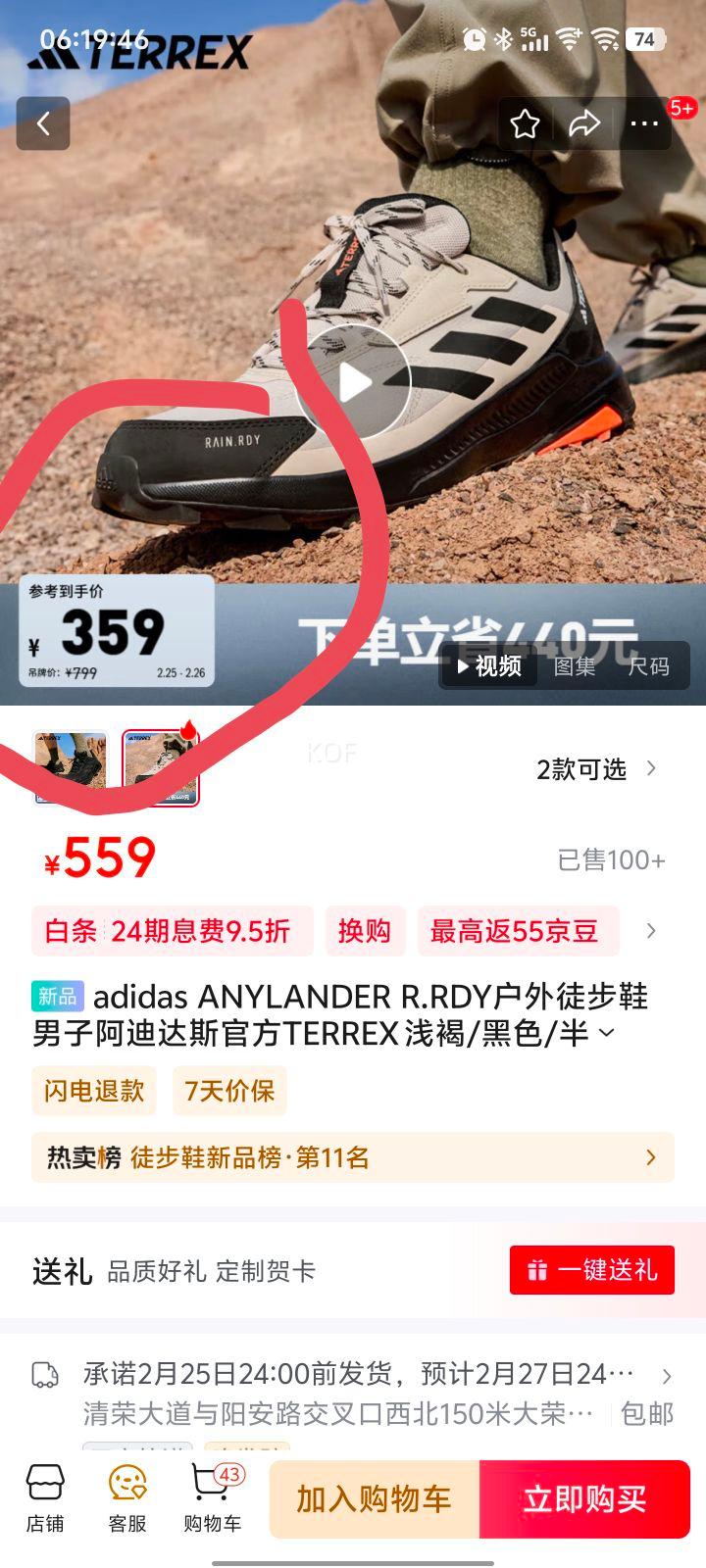This screenshot has width=706, height=1568.
Task: Play the product video
Action: tap(354, 383)
